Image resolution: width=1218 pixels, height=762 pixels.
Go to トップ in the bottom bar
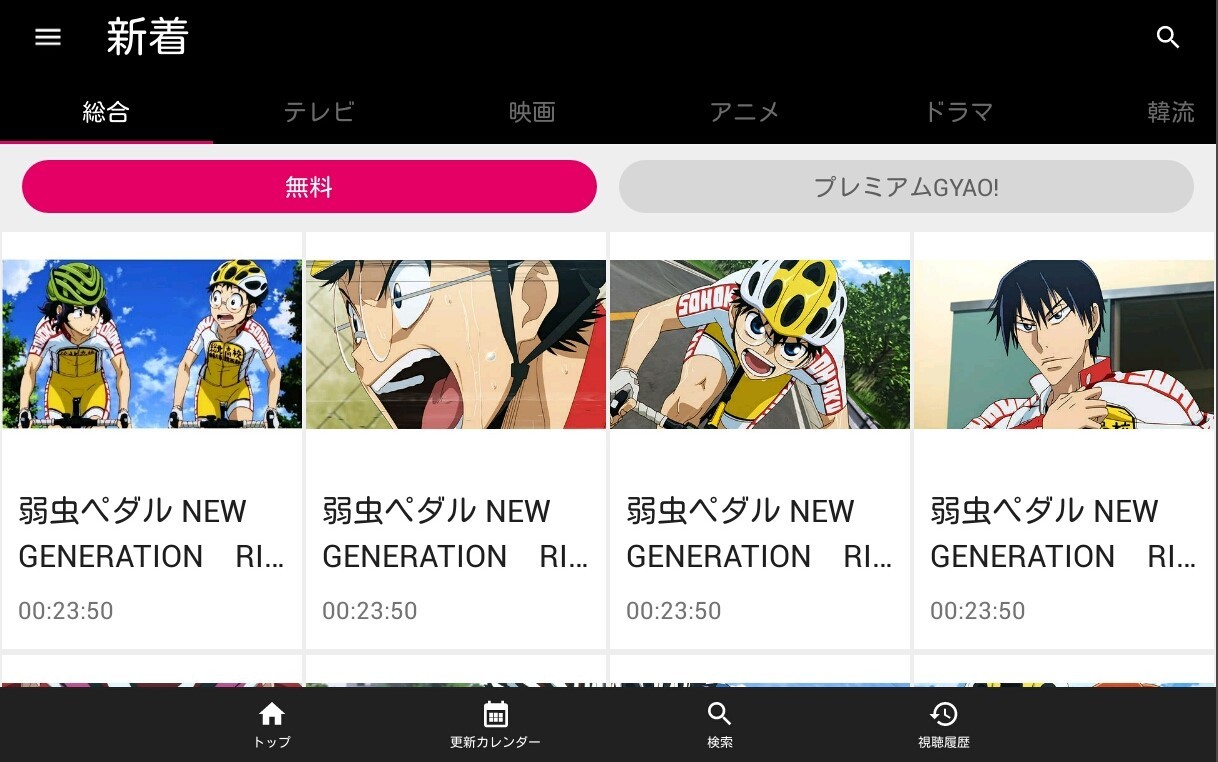pos(272,724)
